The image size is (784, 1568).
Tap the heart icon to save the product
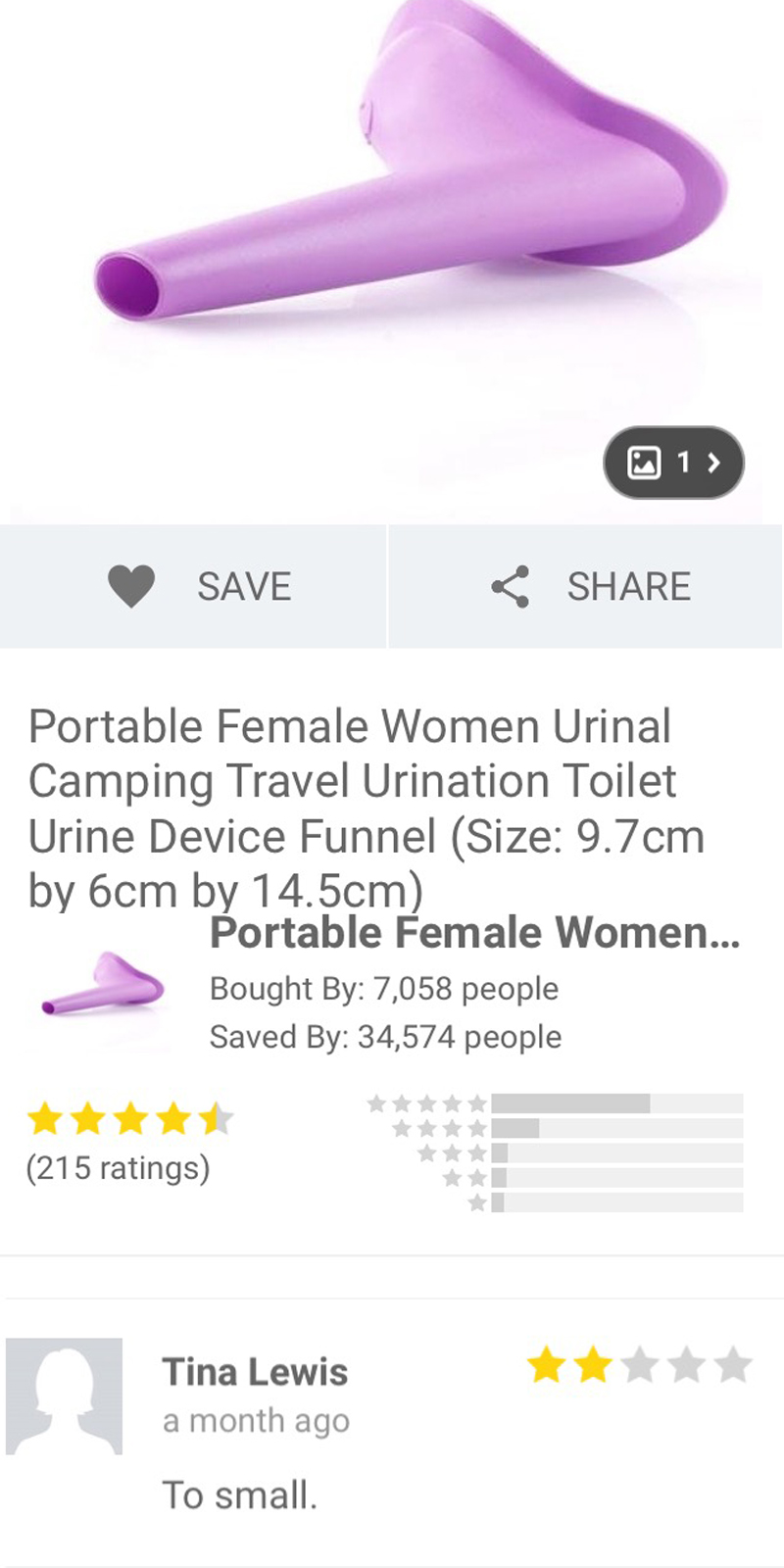pos(131,586)
